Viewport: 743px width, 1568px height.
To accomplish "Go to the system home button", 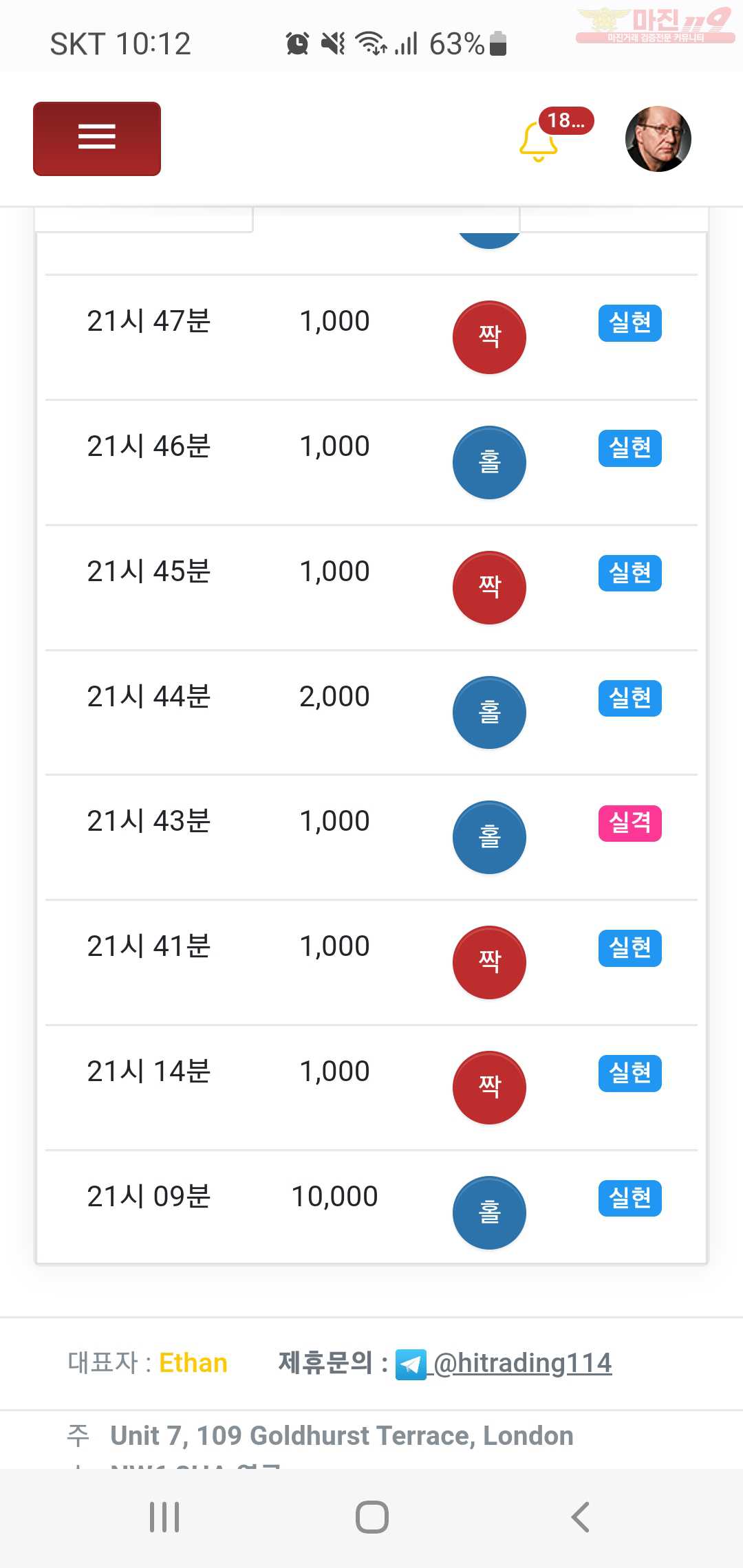I will tap(372, 1516).
